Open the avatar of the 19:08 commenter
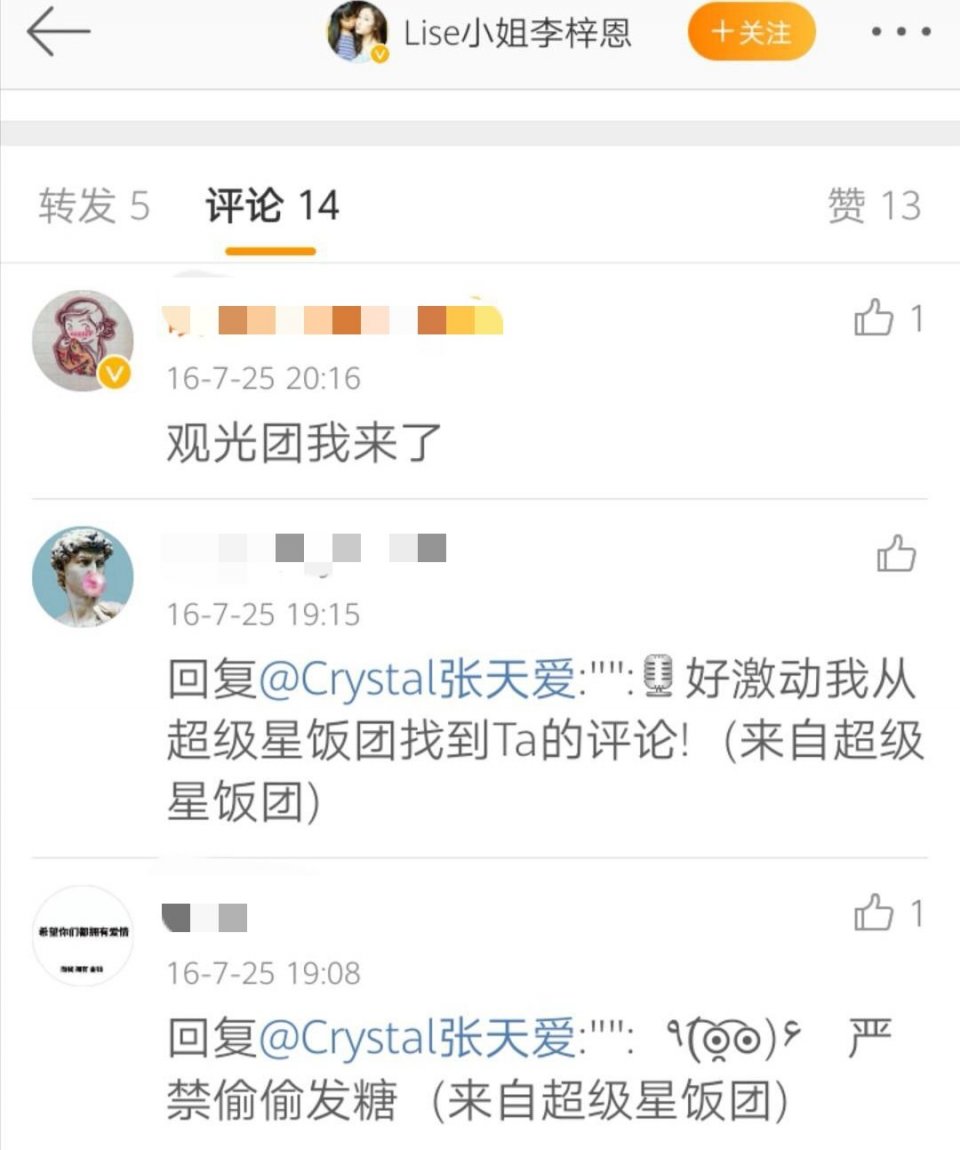960x1150 pixels. click(x=82, y=936)
